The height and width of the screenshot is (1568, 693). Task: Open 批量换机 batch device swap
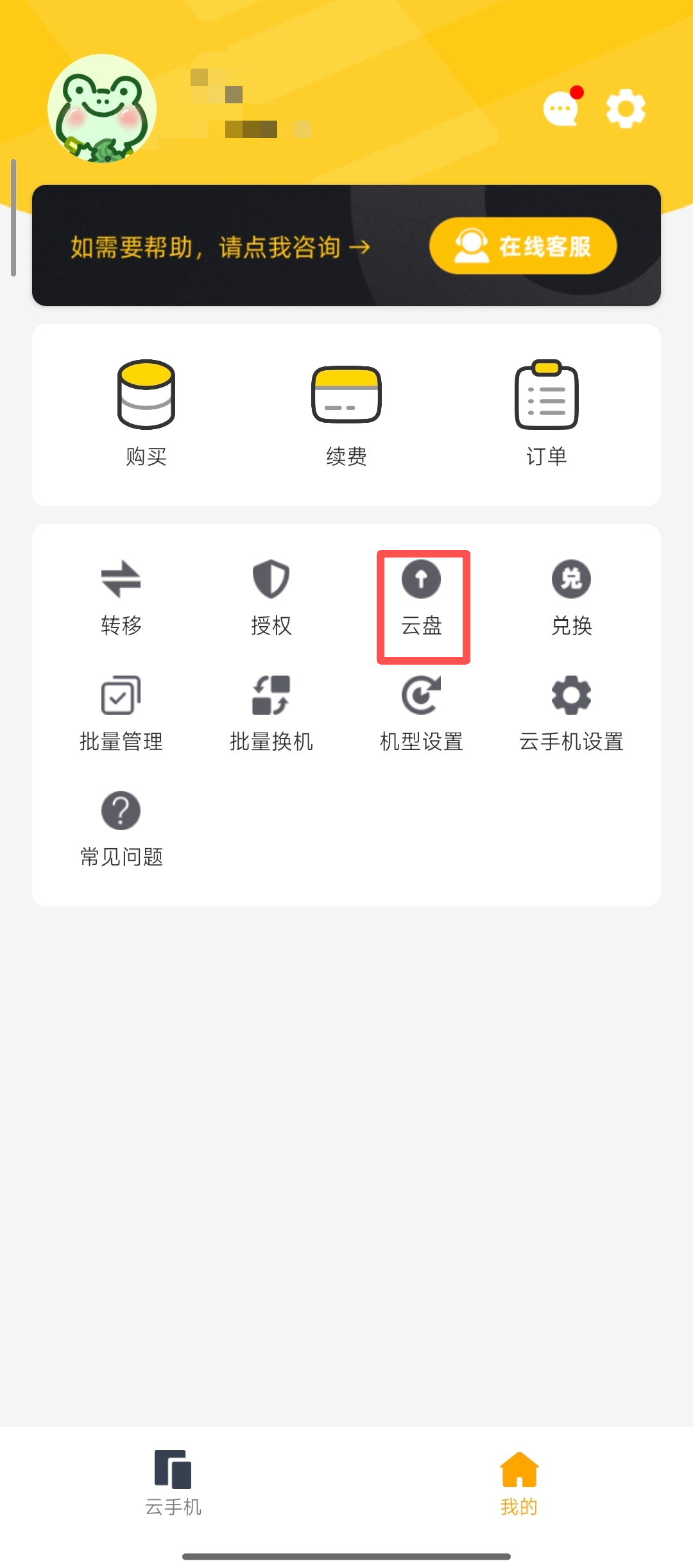[x=271, y=715]
